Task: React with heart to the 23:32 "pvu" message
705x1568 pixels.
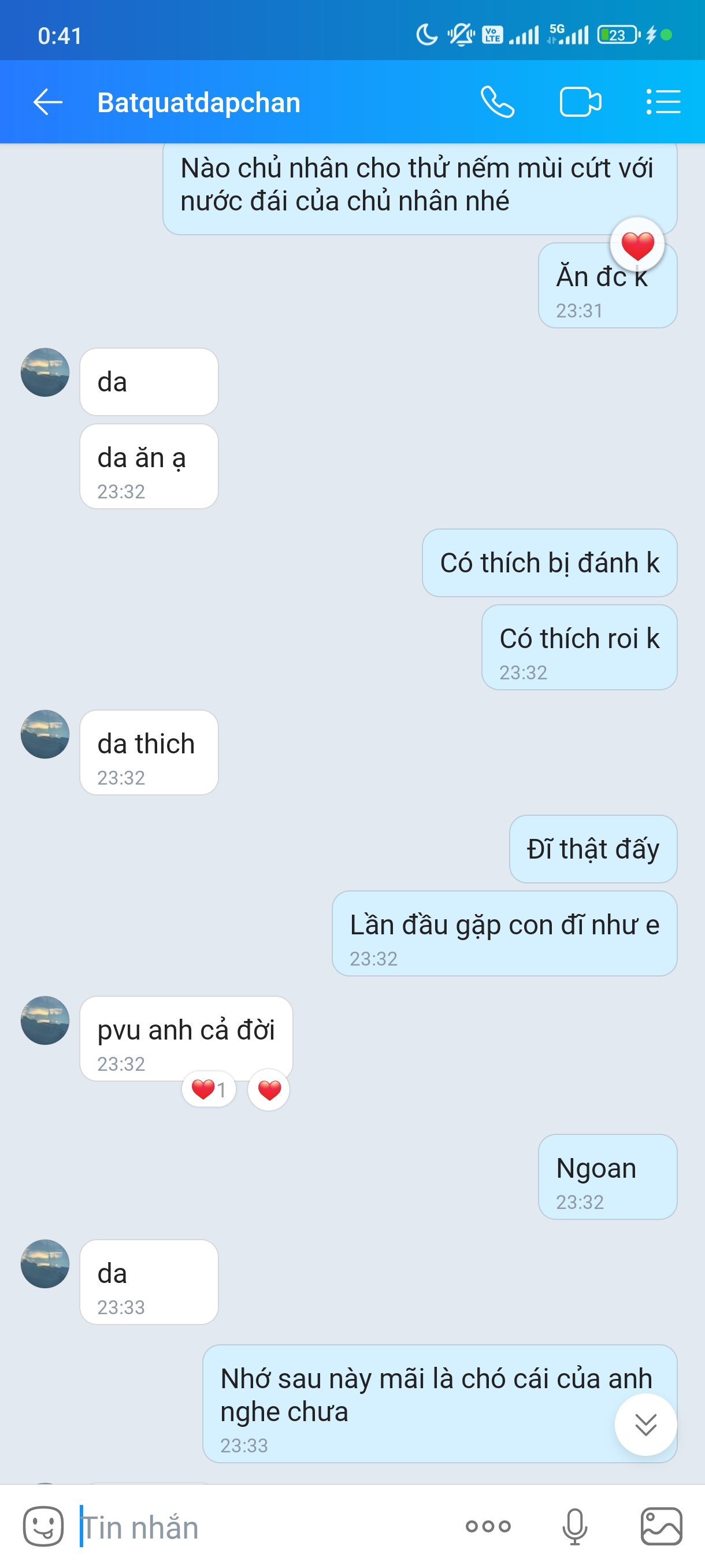Action: pos(269,1090)
